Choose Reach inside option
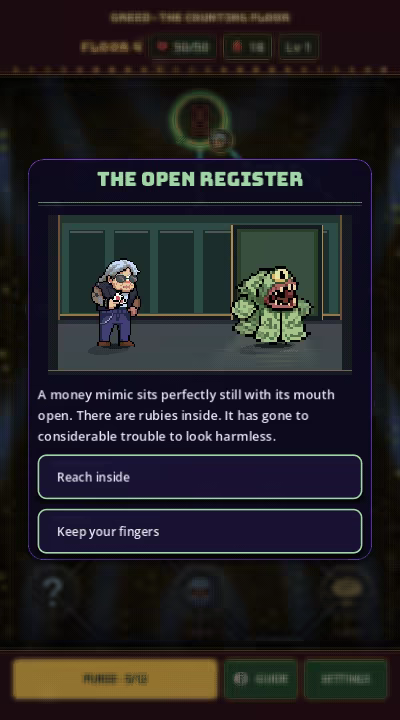 pos(200,477)
